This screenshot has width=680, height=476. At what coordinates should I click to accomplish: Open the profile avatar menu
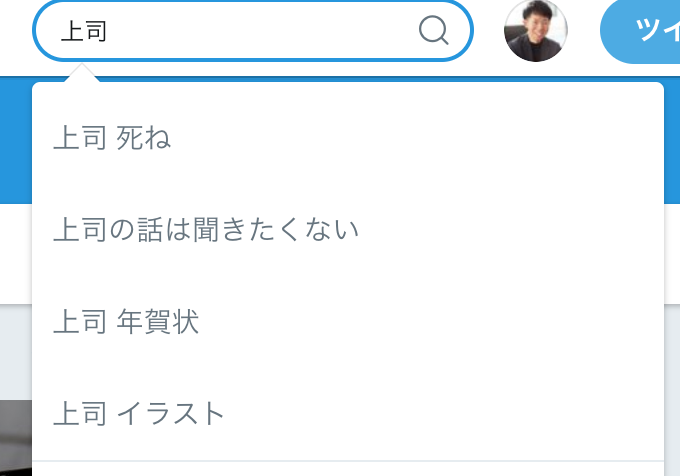click(x=536, y=30)
